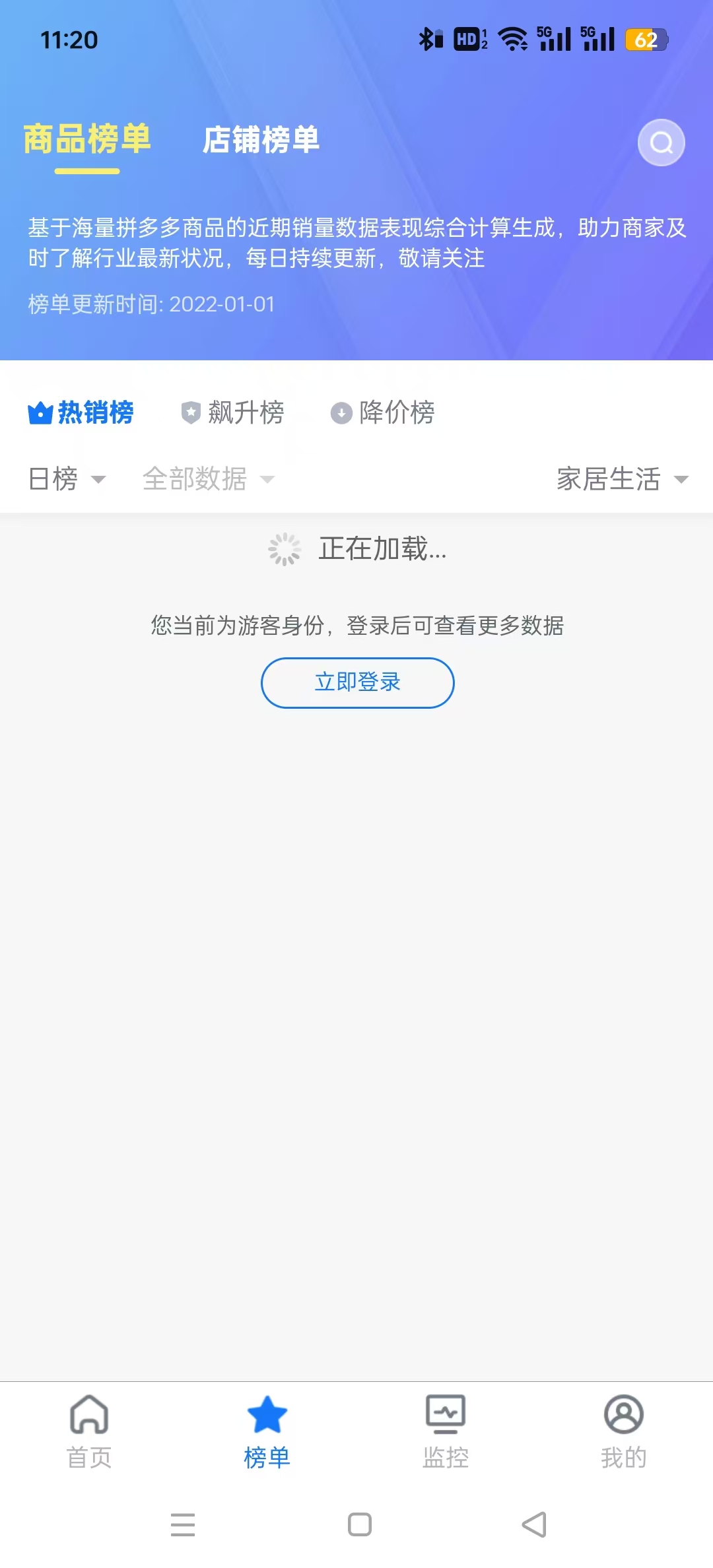Switch to the 商品榜单 tab
The width and height of the screenshot is (713, 1568).
[87, 140]
